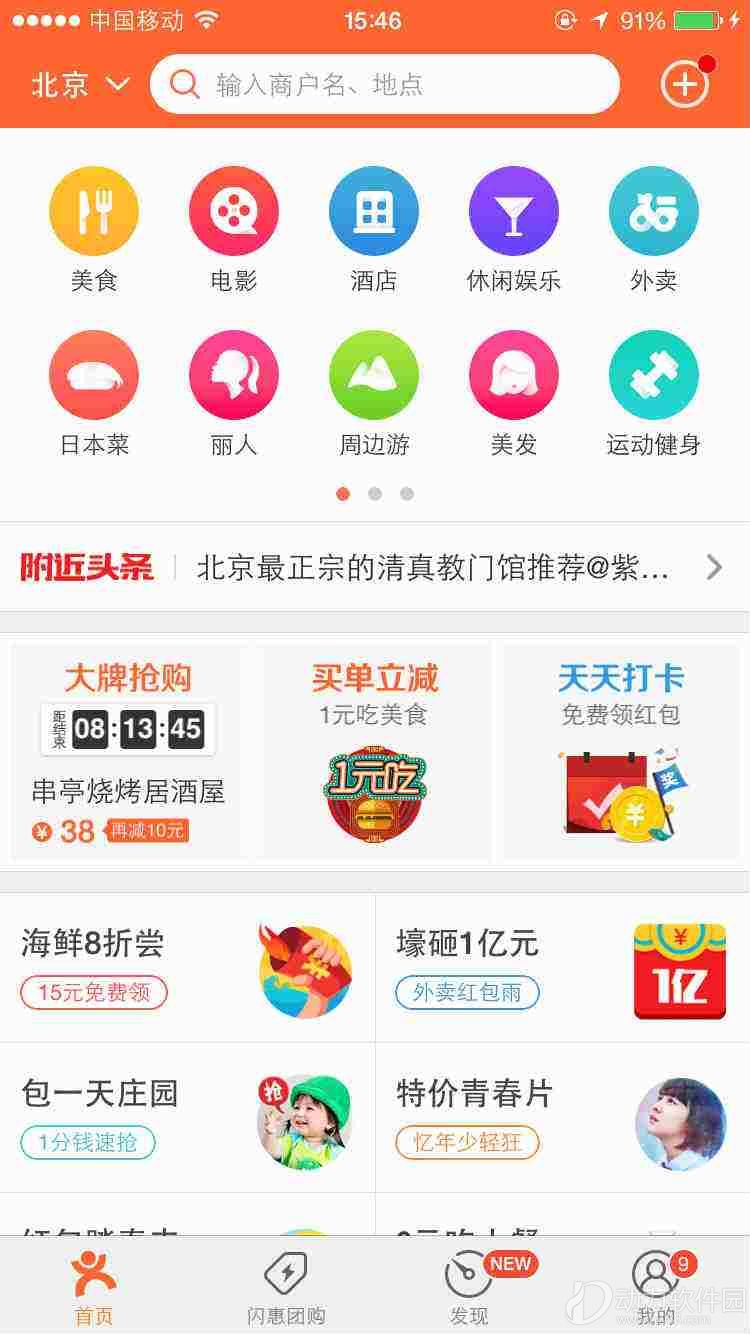Viewport: 750px width, 1334px height.
Task: Open 天天打卡 daily check-in red packet
Action: [621, 752]
